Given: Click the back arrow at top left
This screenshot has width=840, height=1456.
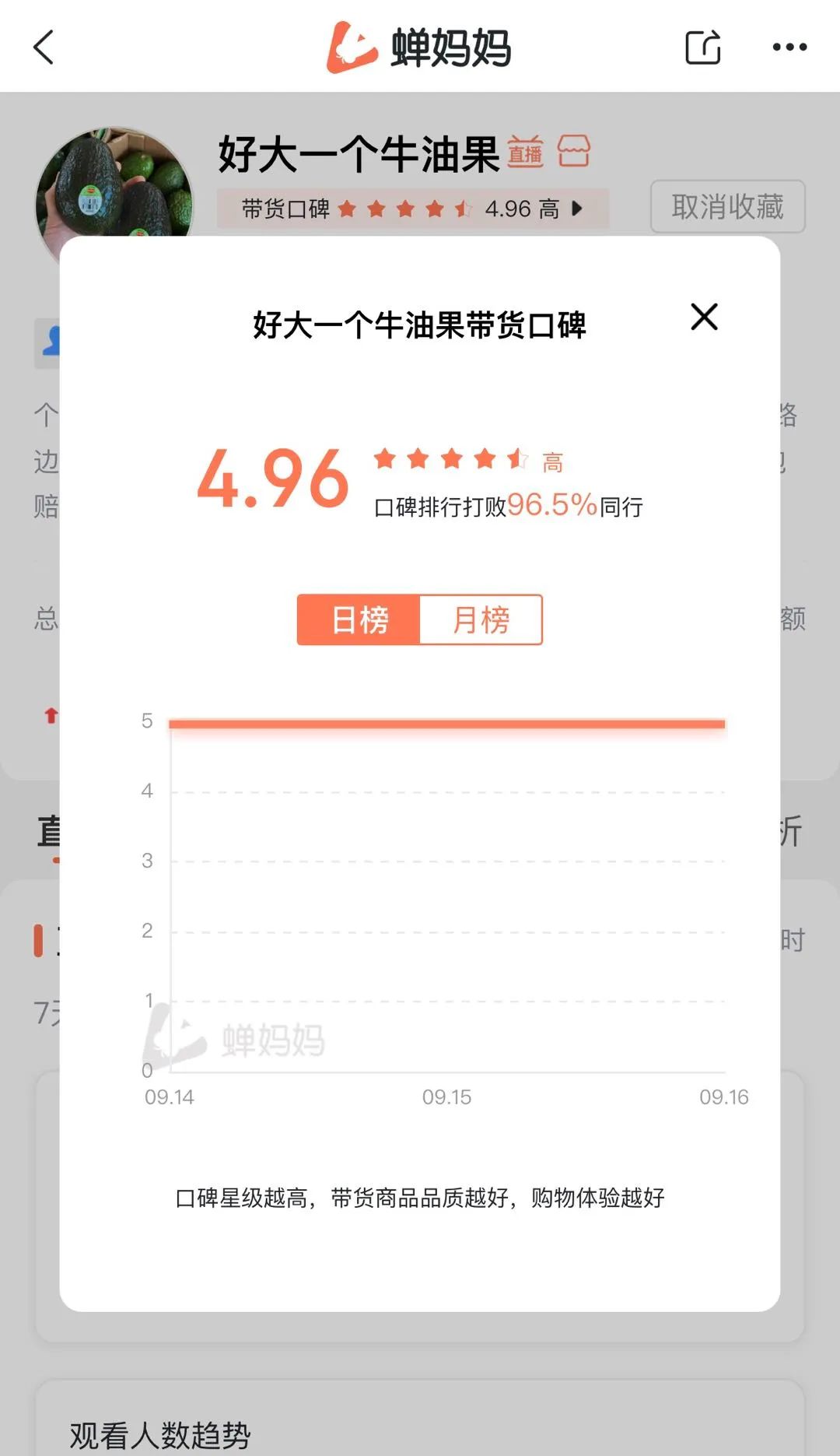Looking at the screenshot, I should pyautogui.click(x=44, y=48).
